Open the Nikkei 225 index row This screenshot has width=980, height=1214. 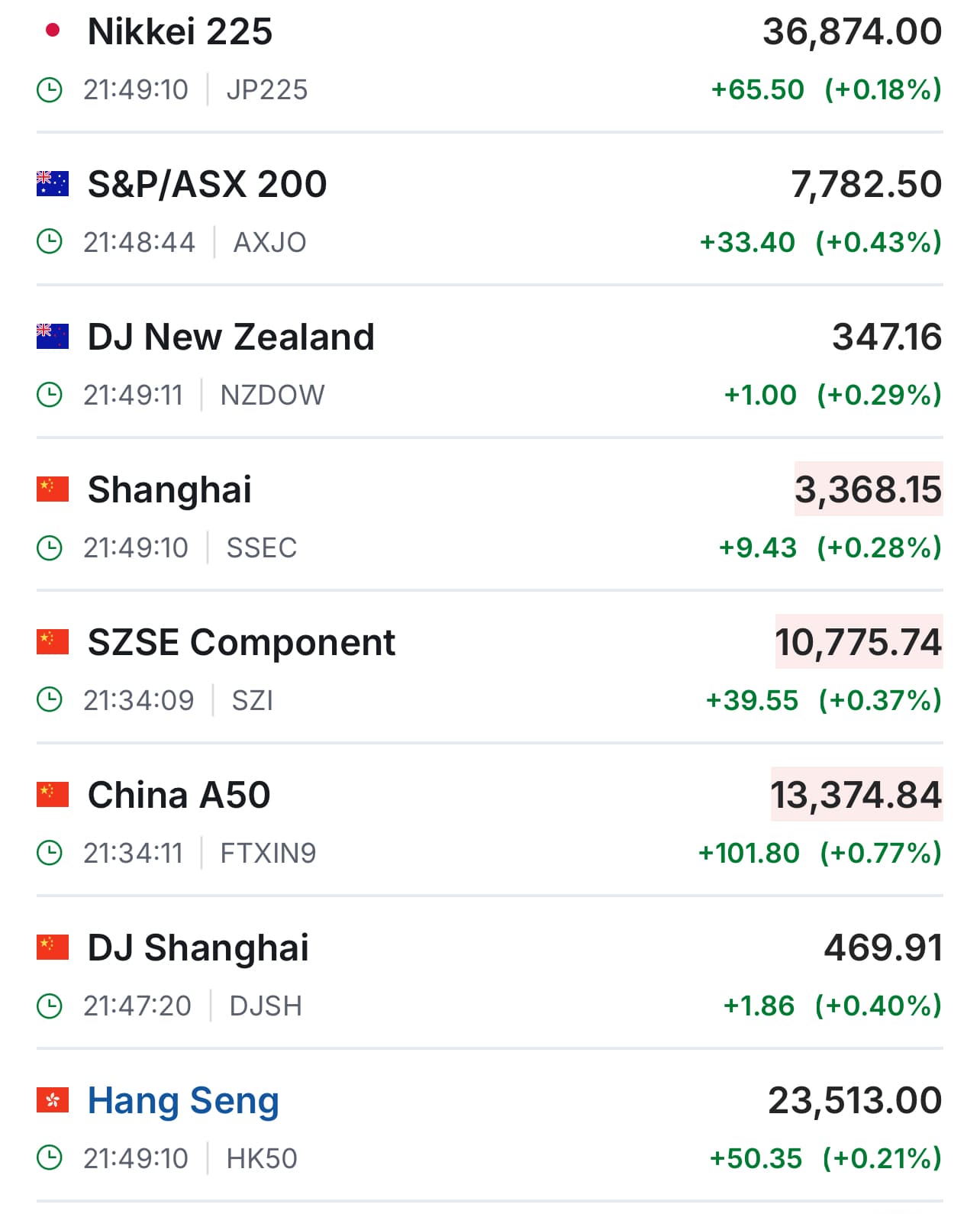180,32
